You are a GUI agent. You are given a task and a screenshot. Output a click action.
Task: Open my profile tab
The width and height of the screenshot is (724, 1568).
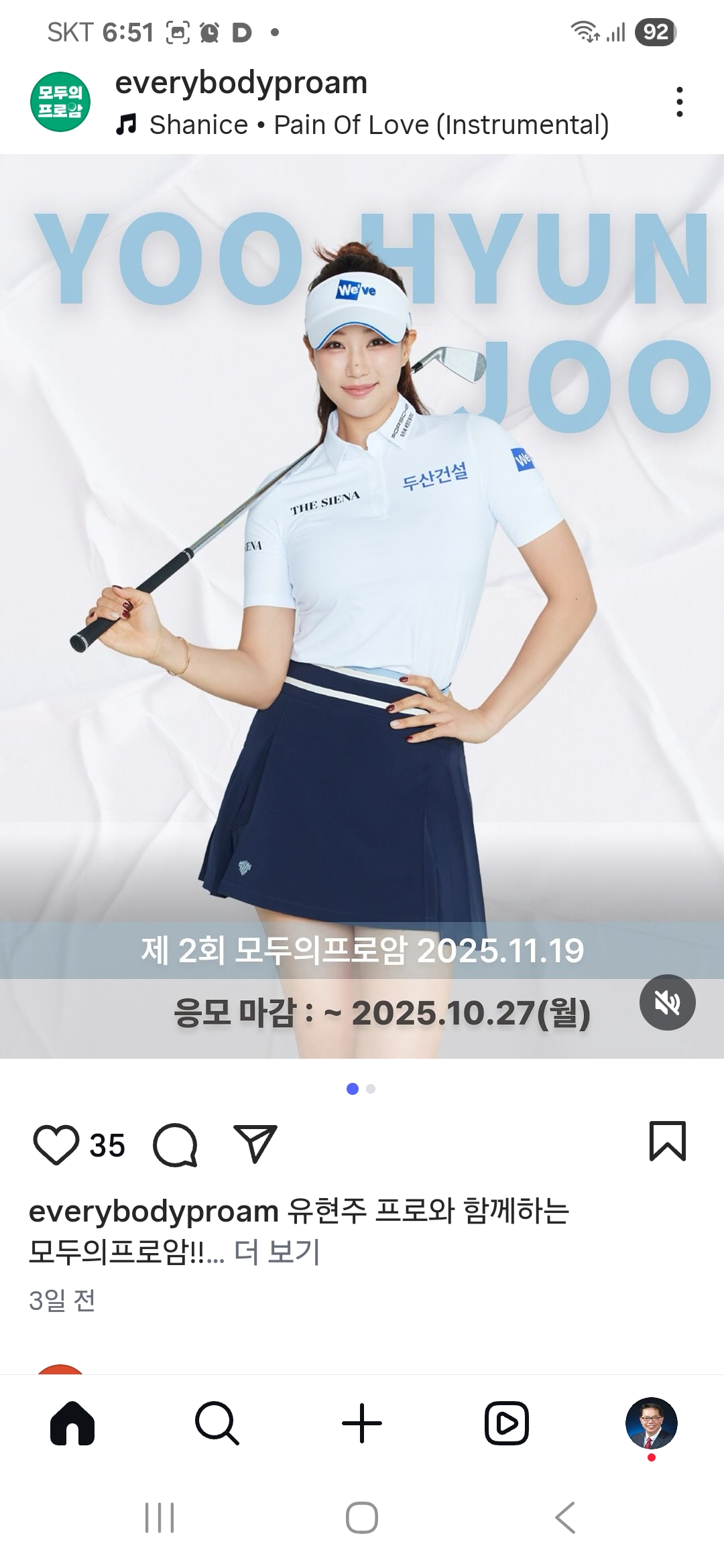point(651,1422)
